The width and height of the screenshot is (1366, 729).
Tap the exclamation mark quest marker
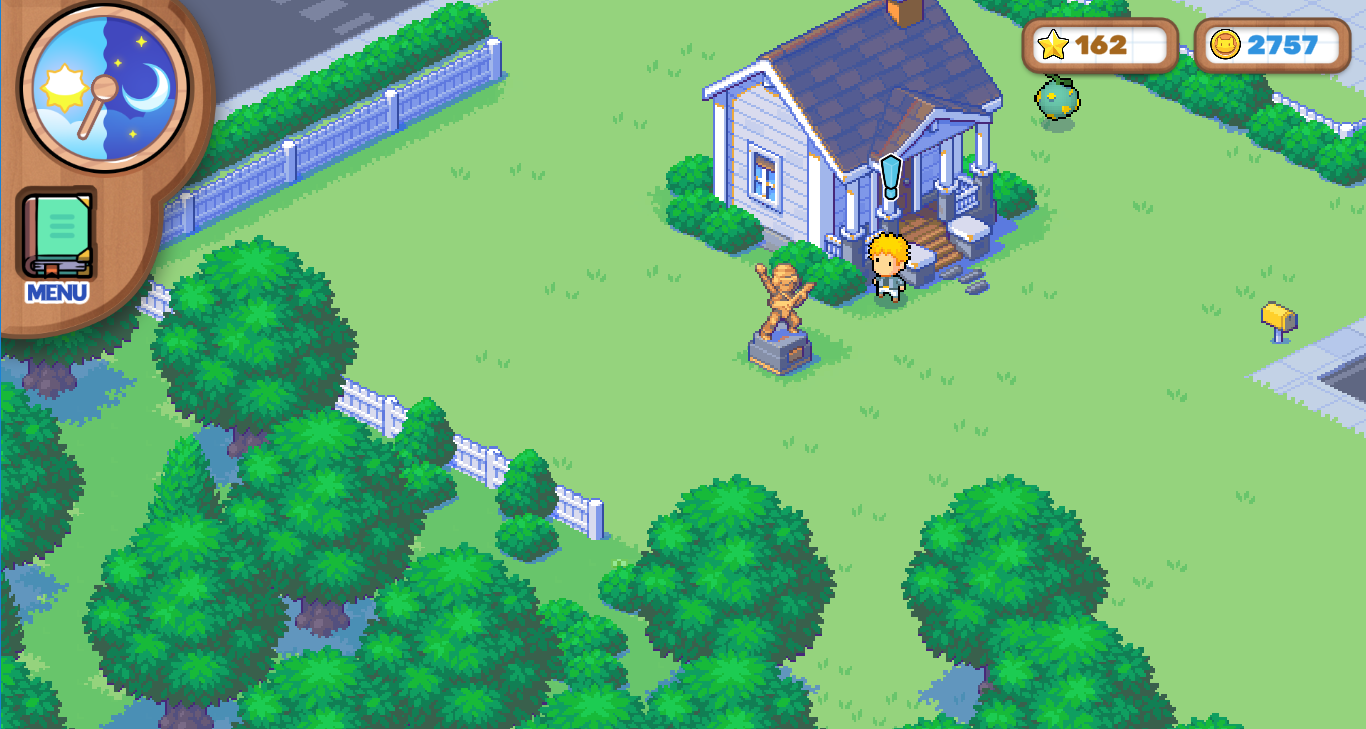pos(890,177)
